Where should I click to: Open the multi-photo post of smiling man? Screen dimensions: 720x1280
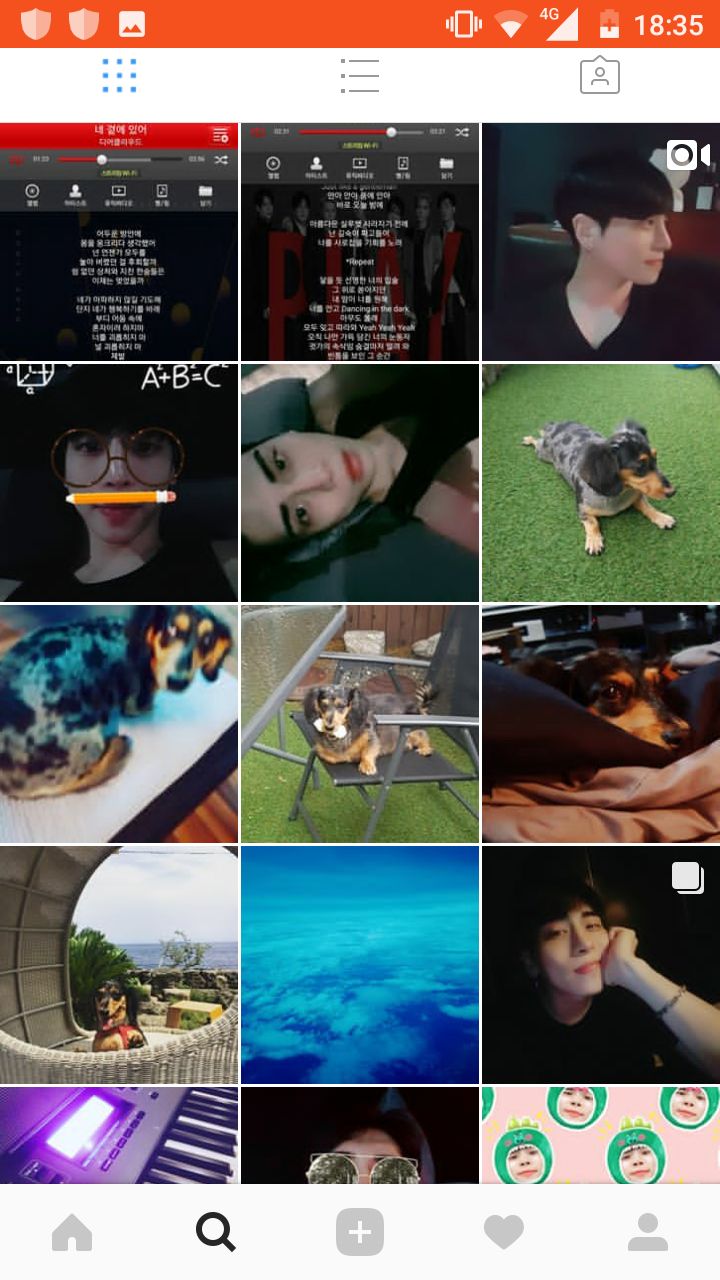click(x=600, y=965)
